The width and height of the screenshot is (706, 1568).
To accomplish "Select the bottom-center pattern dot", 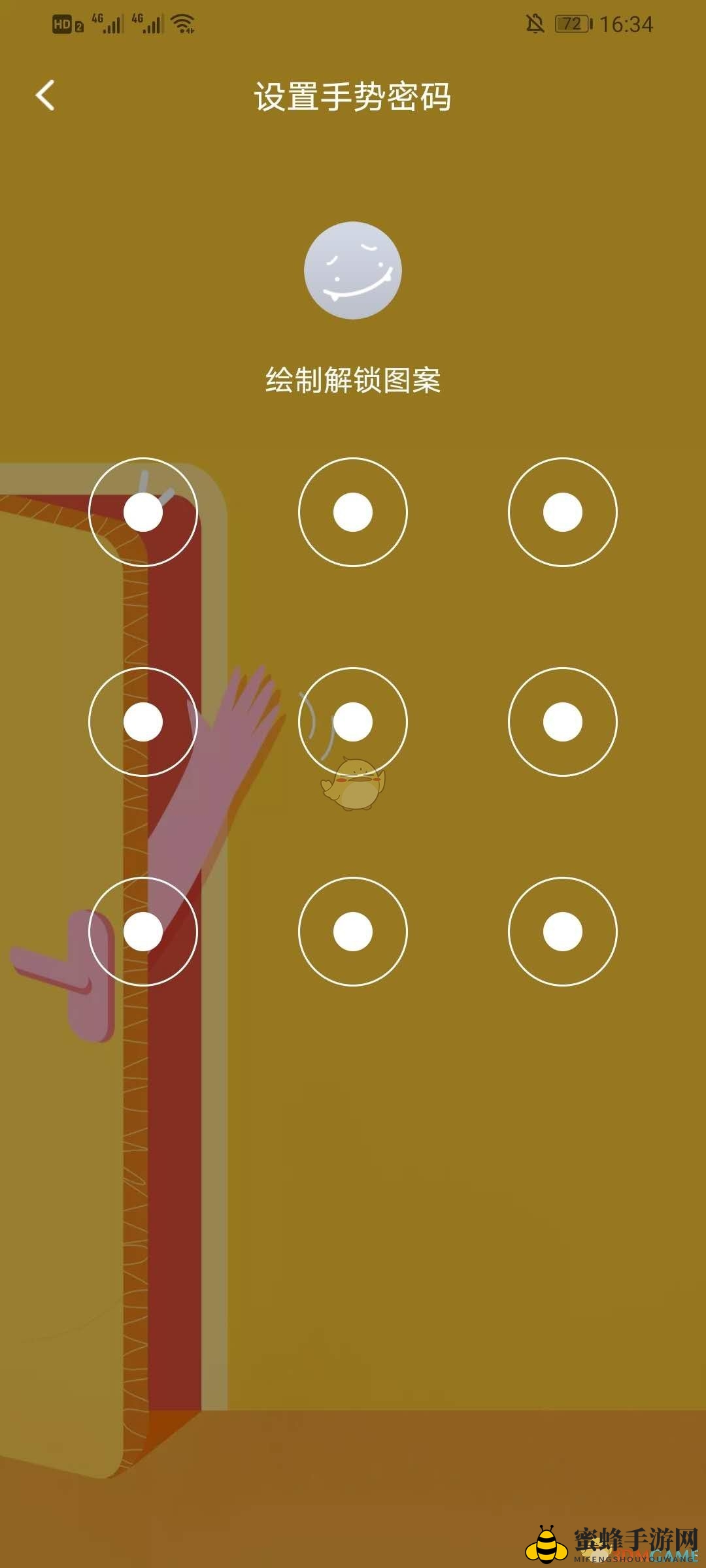I will (x=353, y=932).
